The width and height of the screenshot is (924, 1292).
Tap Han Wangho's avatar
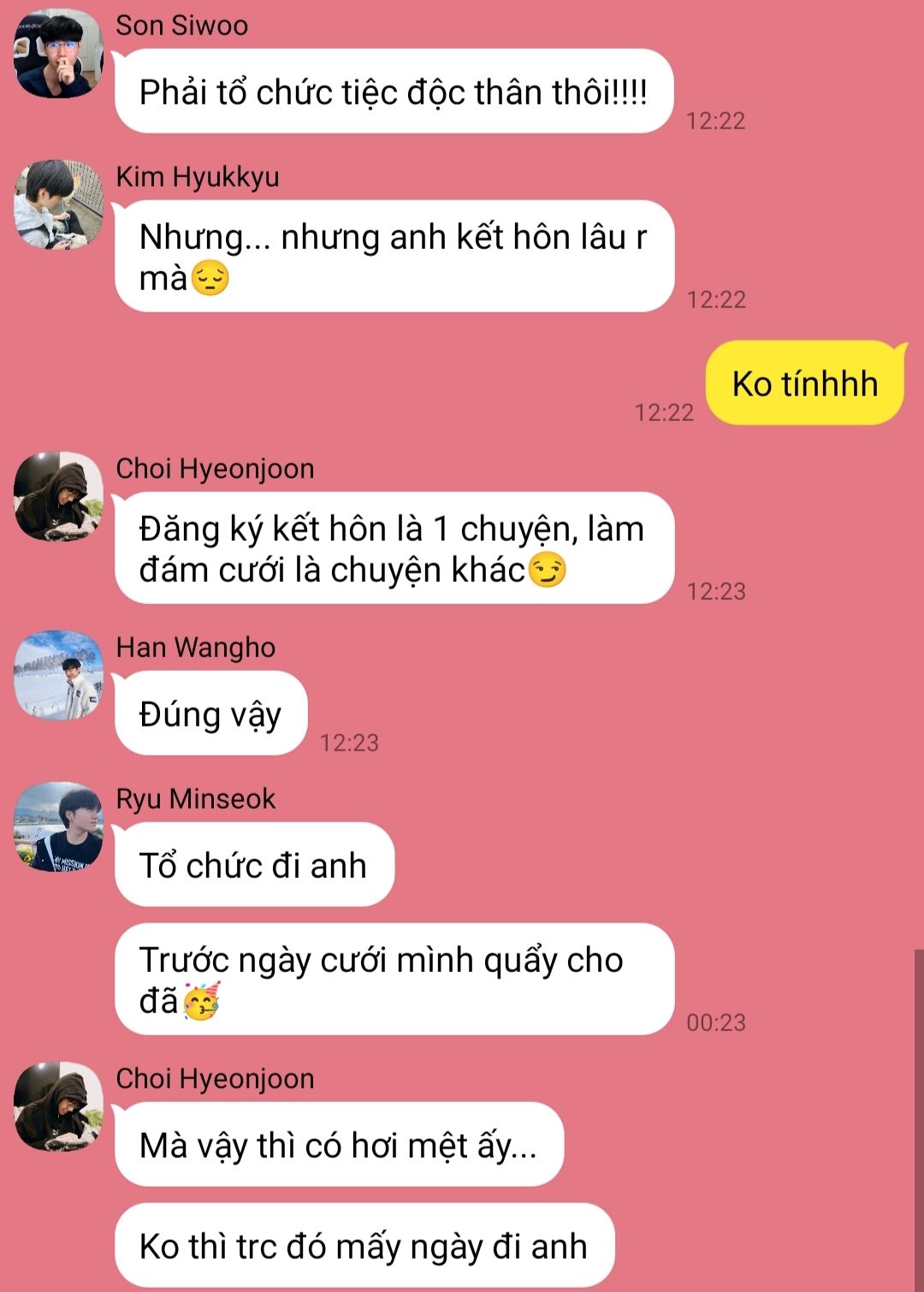(58, 675)
